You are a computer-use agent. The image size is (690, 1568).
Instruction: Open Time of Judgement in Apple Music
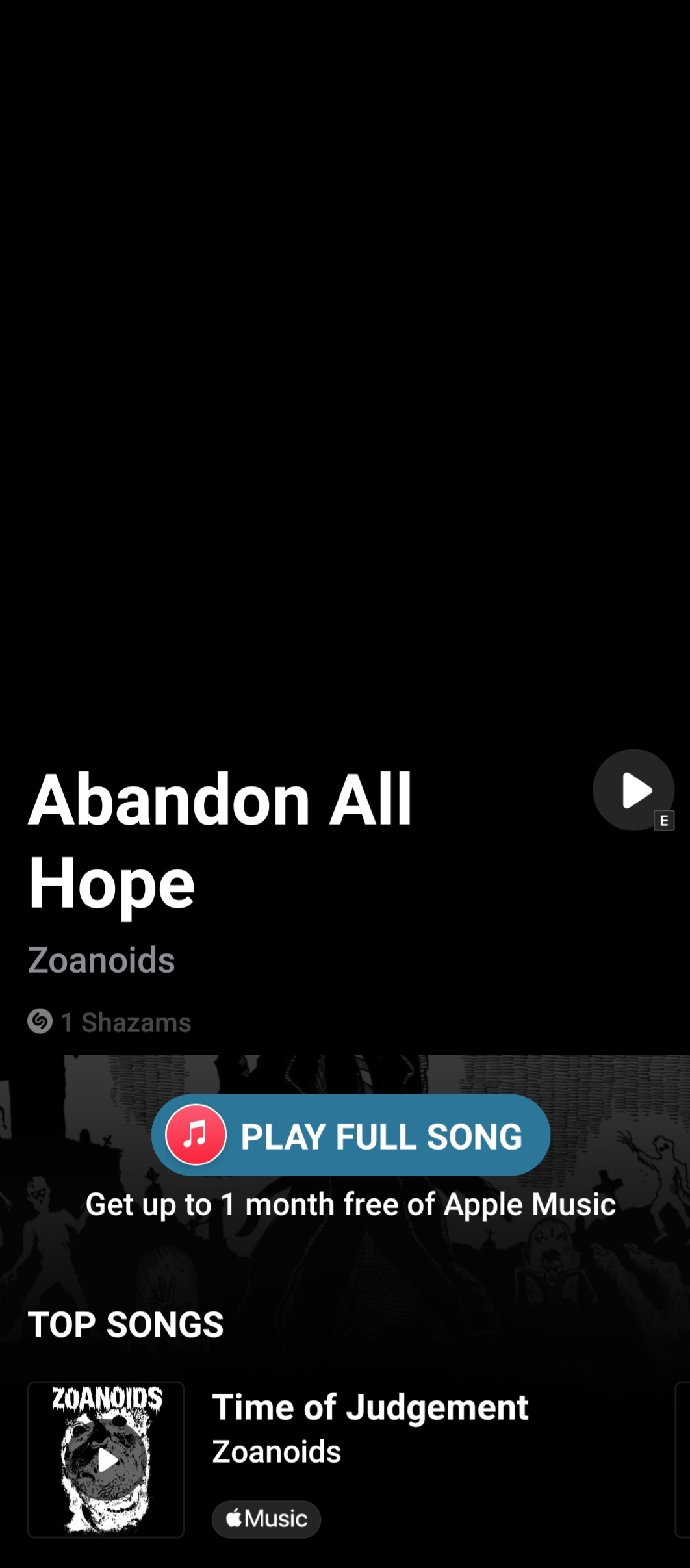266,1519
